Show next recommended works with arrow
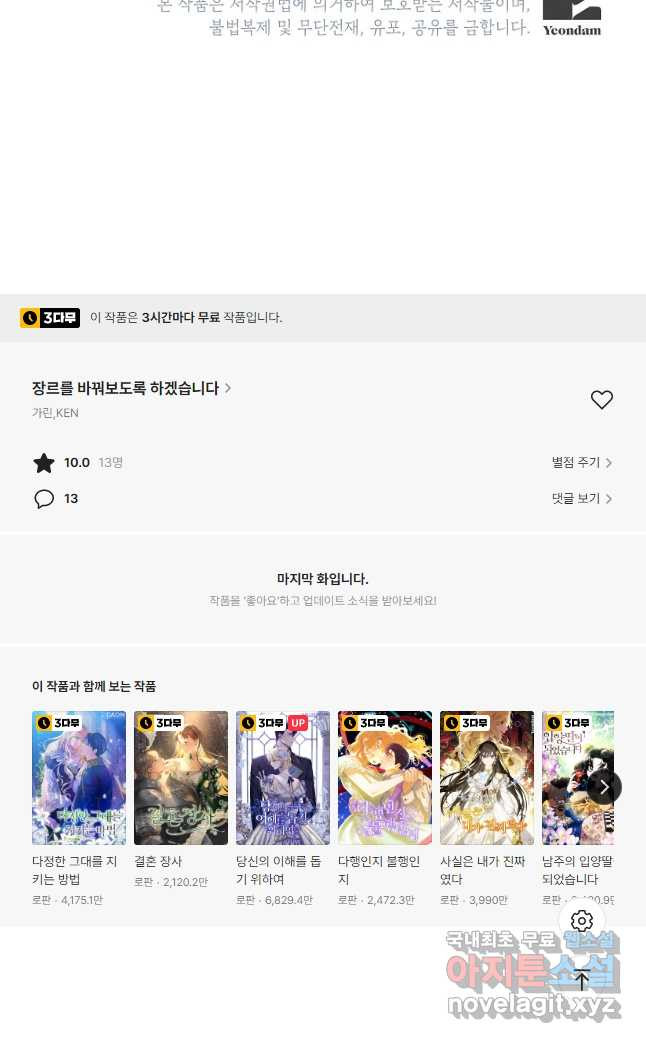Screen dimensions: 646x1043 click(x=604, y=787)
